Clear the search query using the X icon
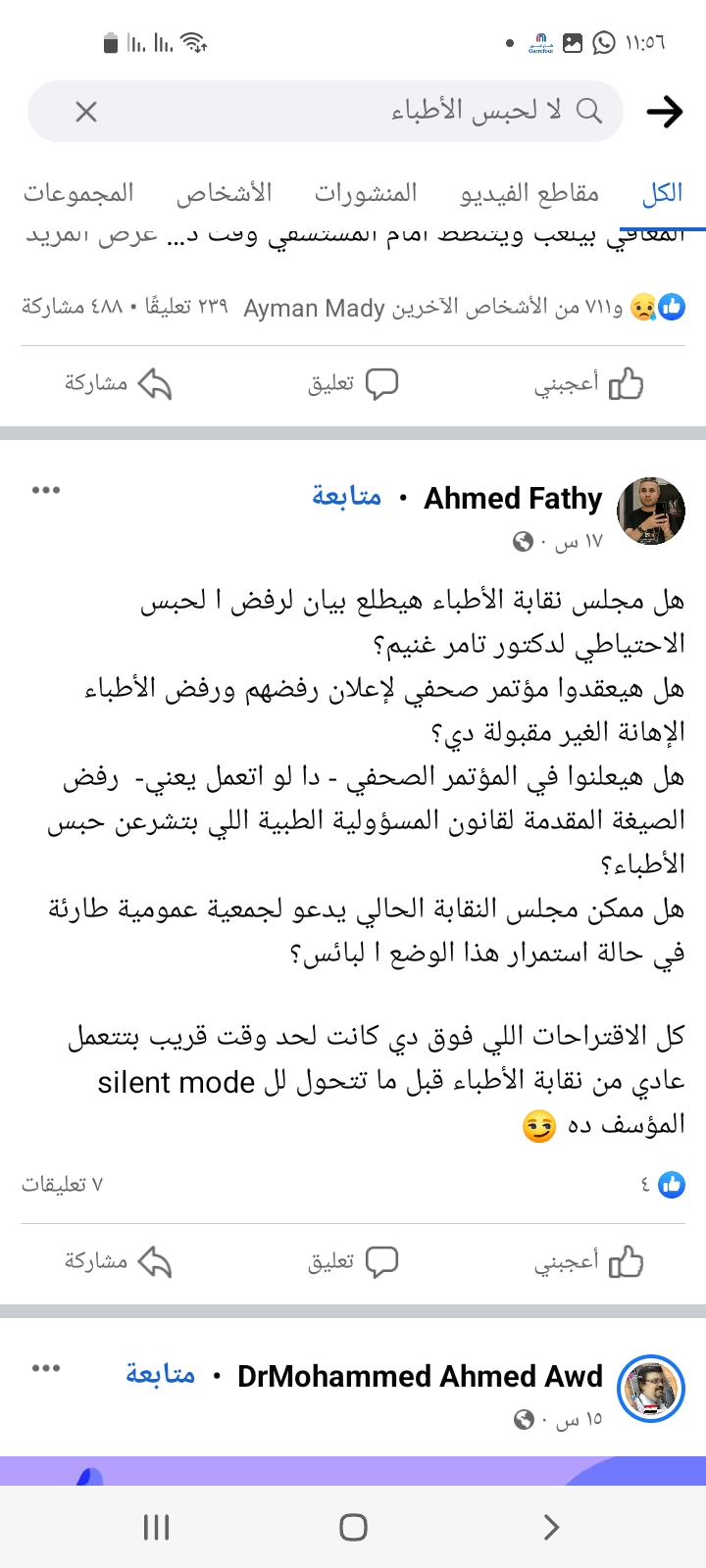The height and width of the screenshot is (1568, 706). 86,111
